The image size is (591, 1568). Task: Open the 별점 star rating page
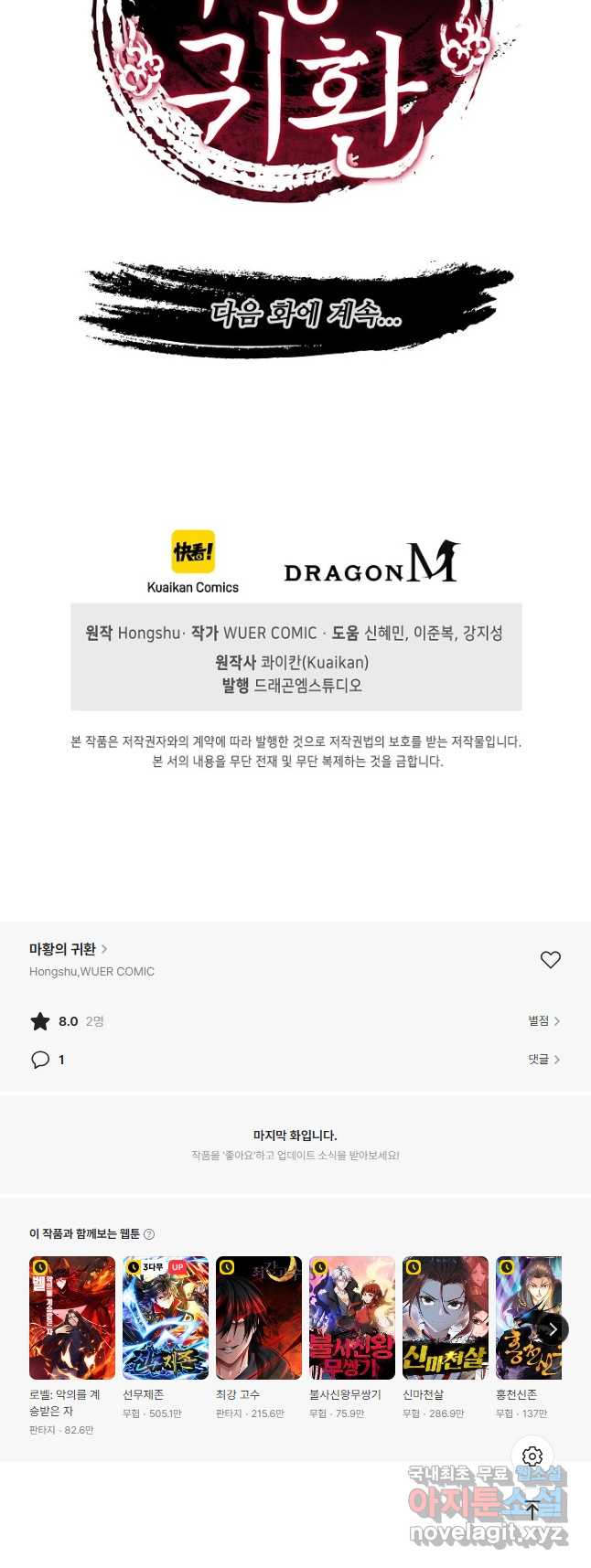coord(543,1020)
